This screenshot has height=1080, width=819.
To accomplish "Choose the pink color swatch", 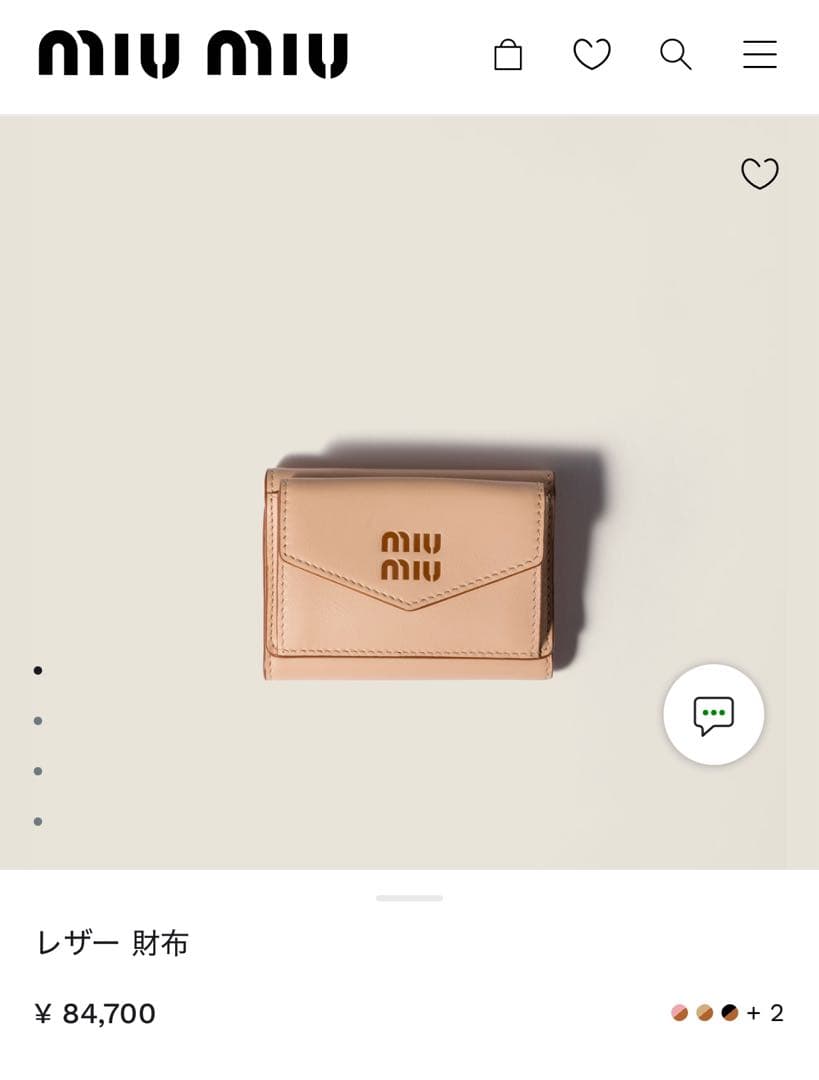I will (680, 1013).
